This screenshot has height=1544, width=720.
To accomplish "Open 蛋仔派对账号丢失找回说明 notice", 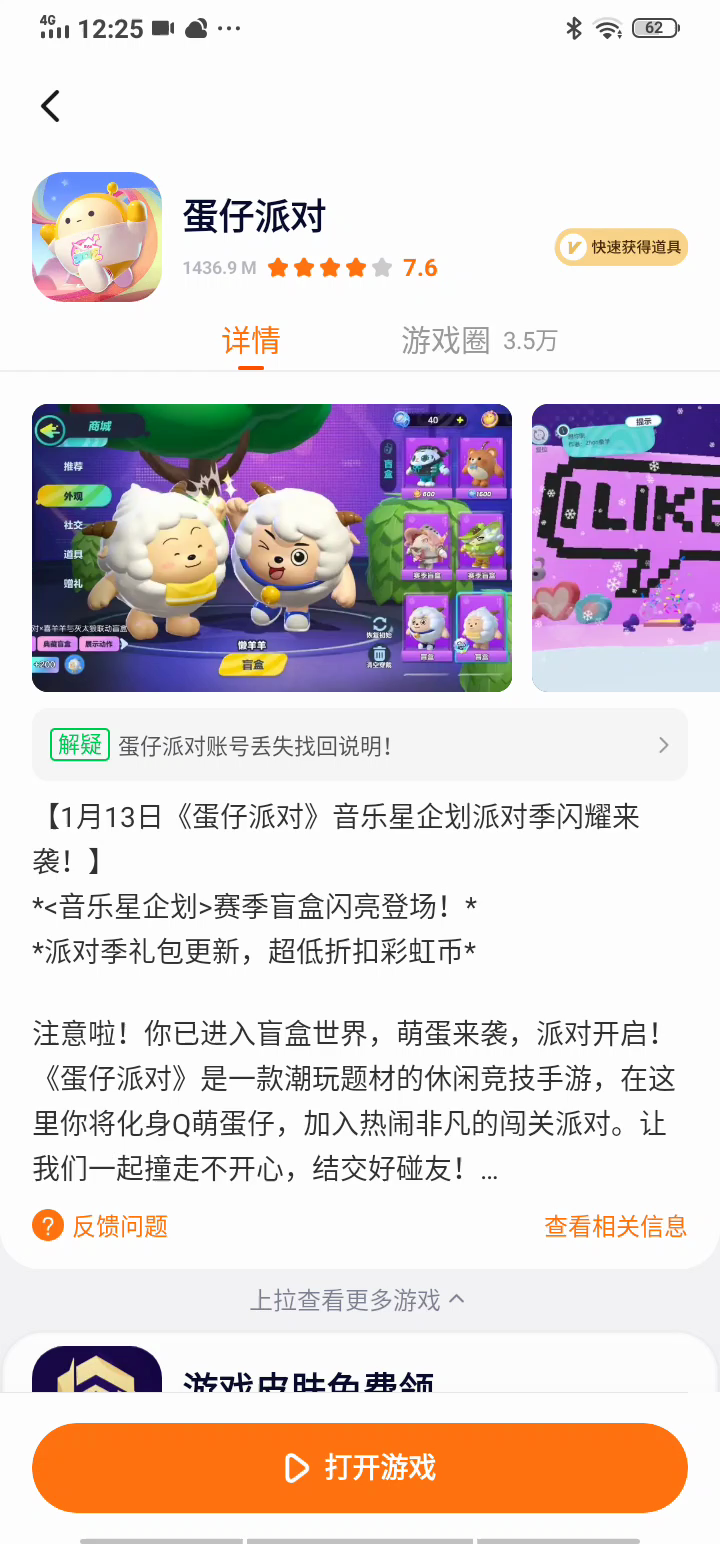I will (360, 745).
